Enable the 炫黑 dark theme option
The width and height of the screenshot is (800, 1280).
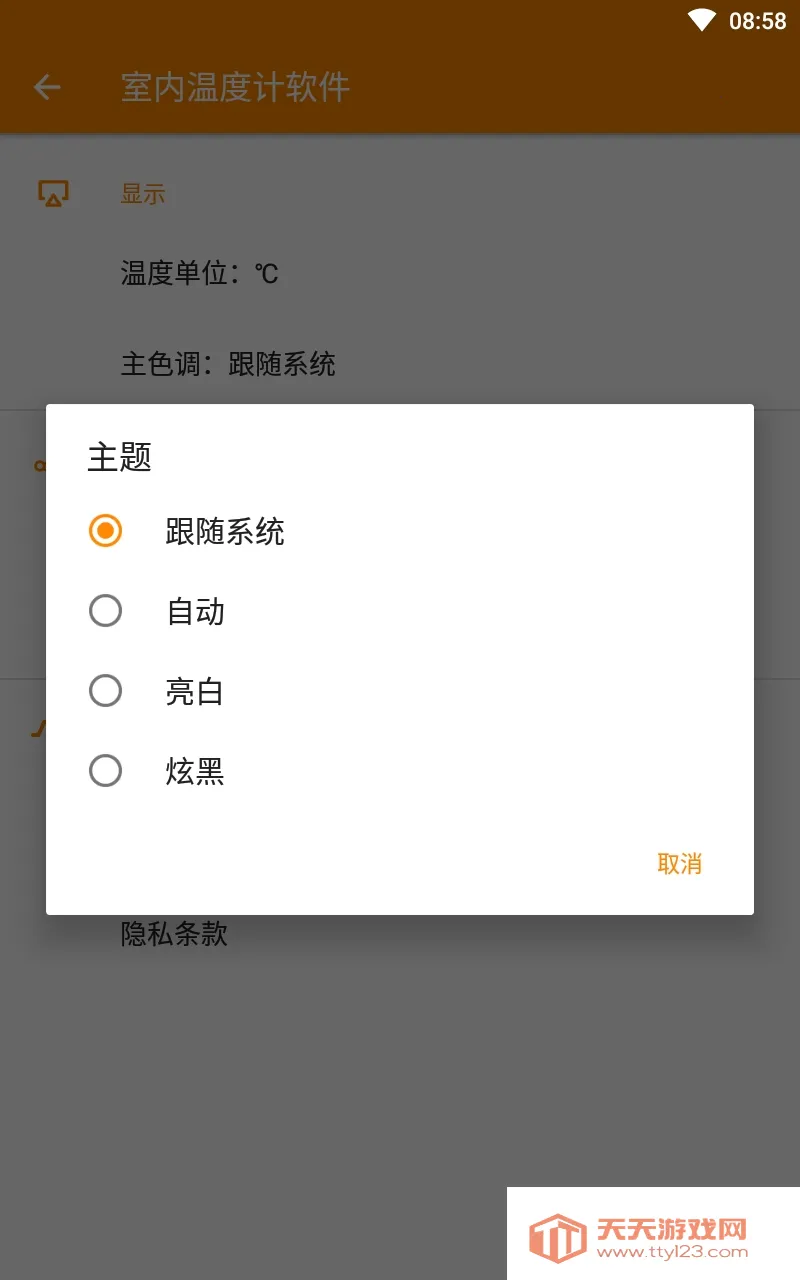pyautogui.click(x=105, y=771)
